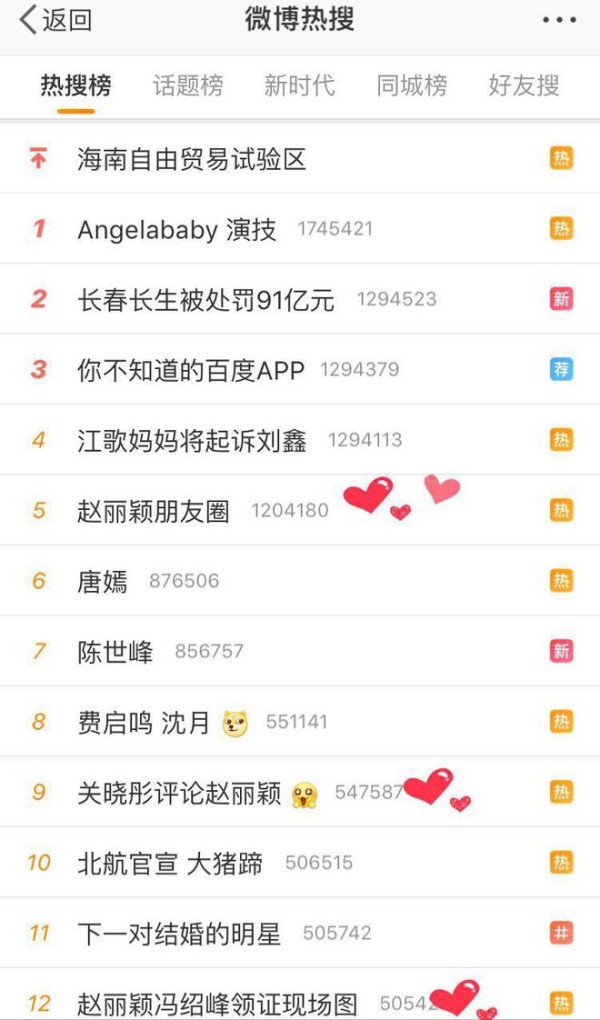Image resolution: width=600 pixels, height=1020 pixels.
Task: Open the three-dot overflow menu
Action: point(558,20)
